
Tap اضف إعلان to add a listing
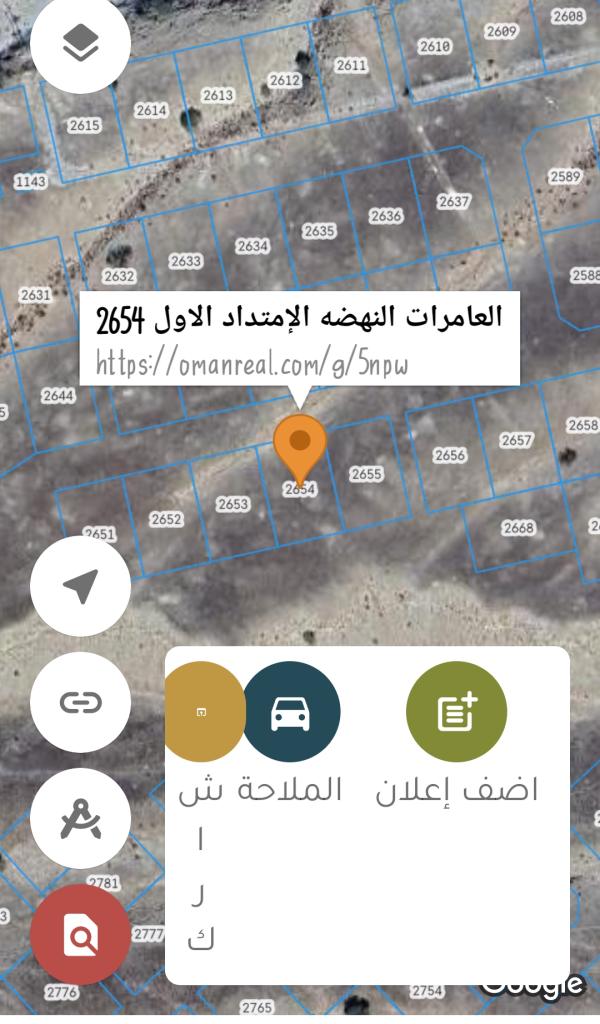457,712
